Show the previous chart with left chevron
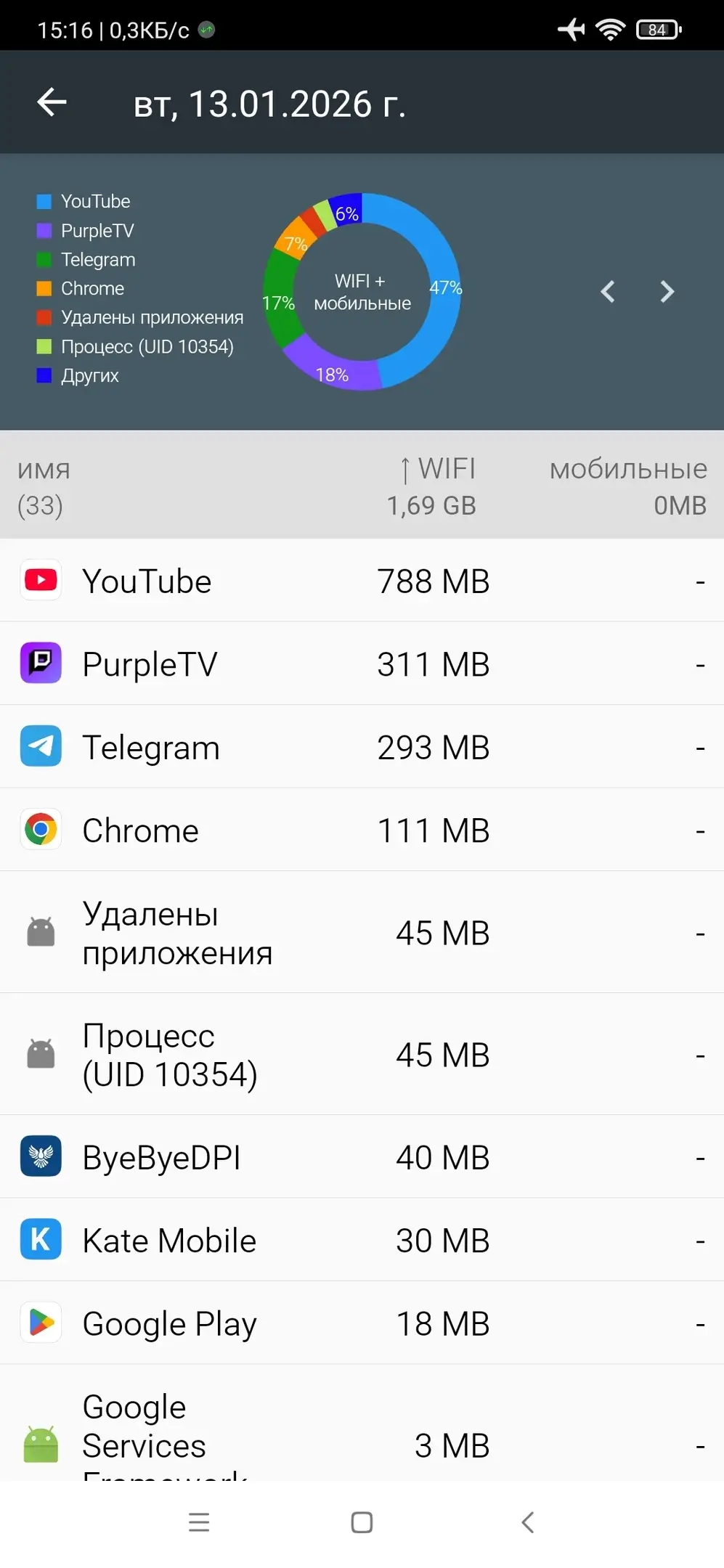Viewport: 724px width, 1568px height. click(608, 292)
